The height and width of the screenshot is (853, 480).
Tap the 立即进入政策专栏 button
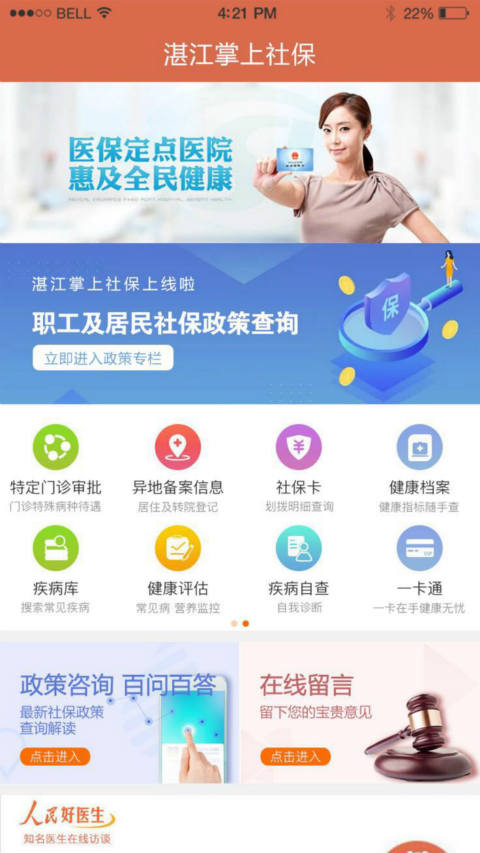tap(103, 358)
